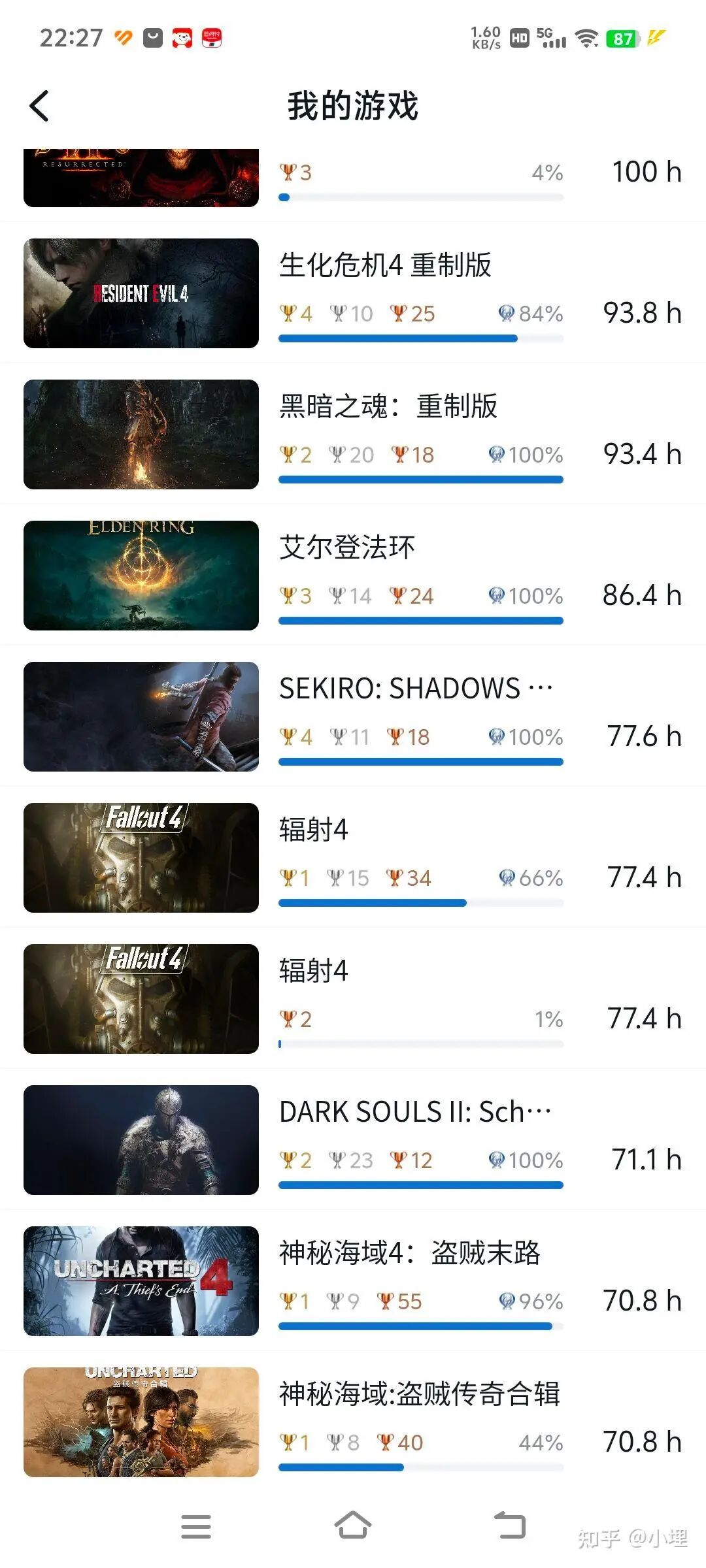706x1568 pixels.
Task: Go back from 我的游戏 page
Action: 40,106
